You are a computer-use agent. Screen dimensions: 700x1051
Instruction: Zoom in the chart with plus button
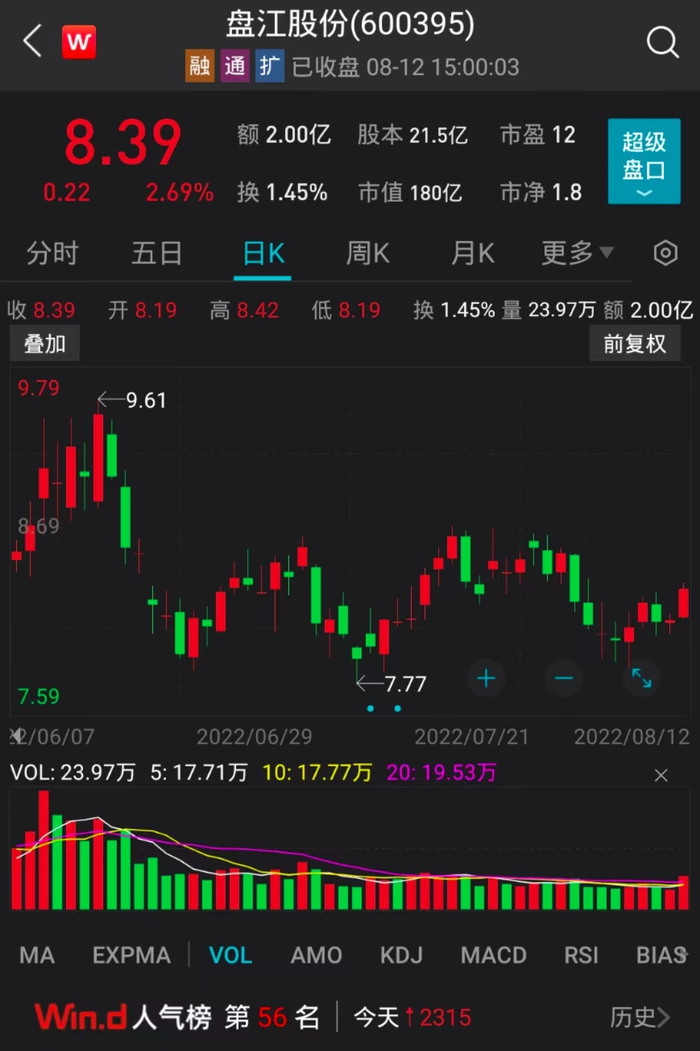click(x=486, y=679)
